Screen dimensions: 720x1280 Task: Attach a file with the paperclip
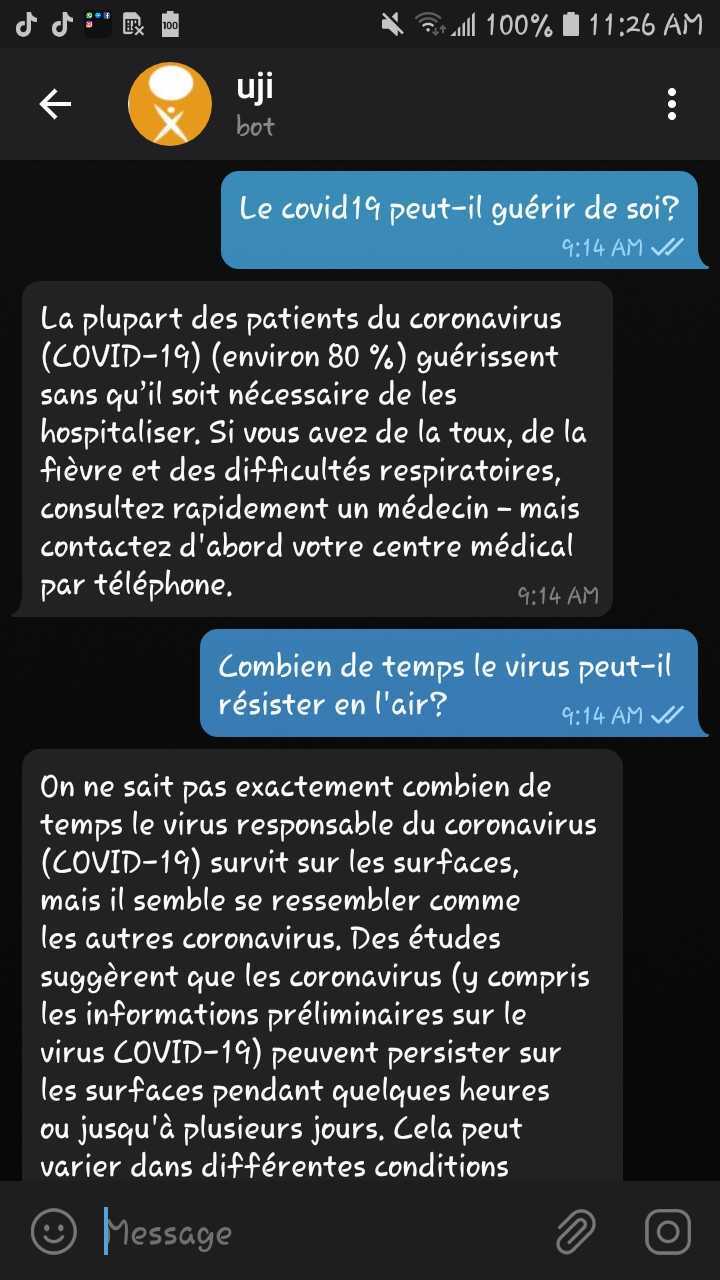[x=576, y=1232]
